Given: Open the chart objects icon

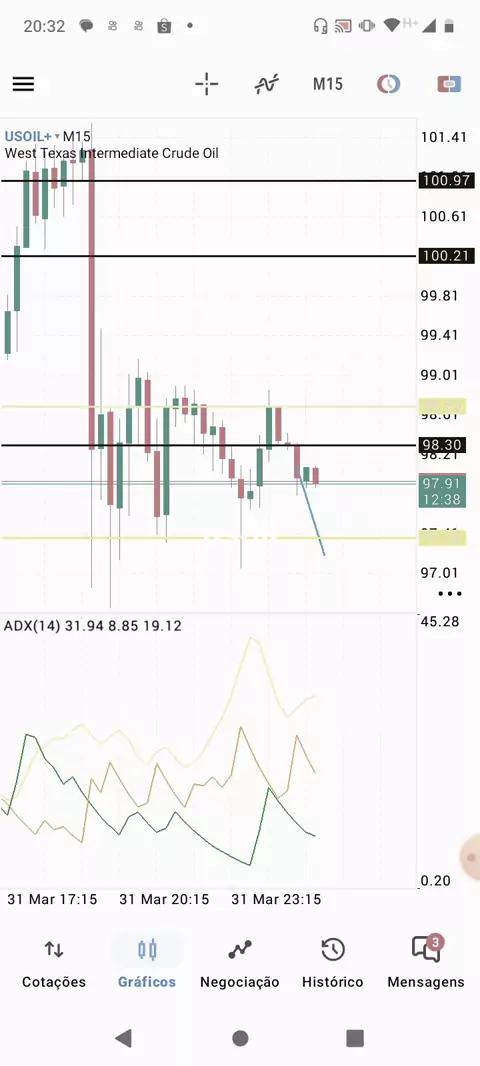Looking at the screenshot, I should pyautogui.click(x=388, y=84).
